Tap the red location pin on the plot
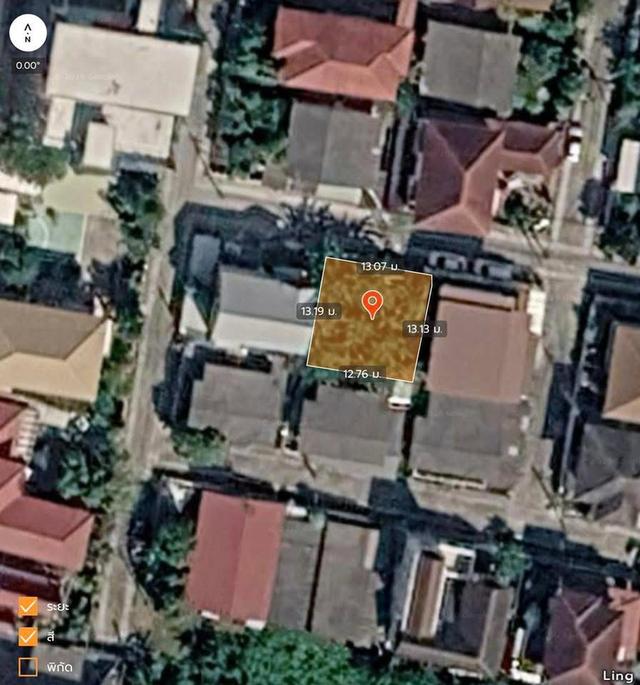The height and width of the screenshot is (685, 640). [372, 302]
